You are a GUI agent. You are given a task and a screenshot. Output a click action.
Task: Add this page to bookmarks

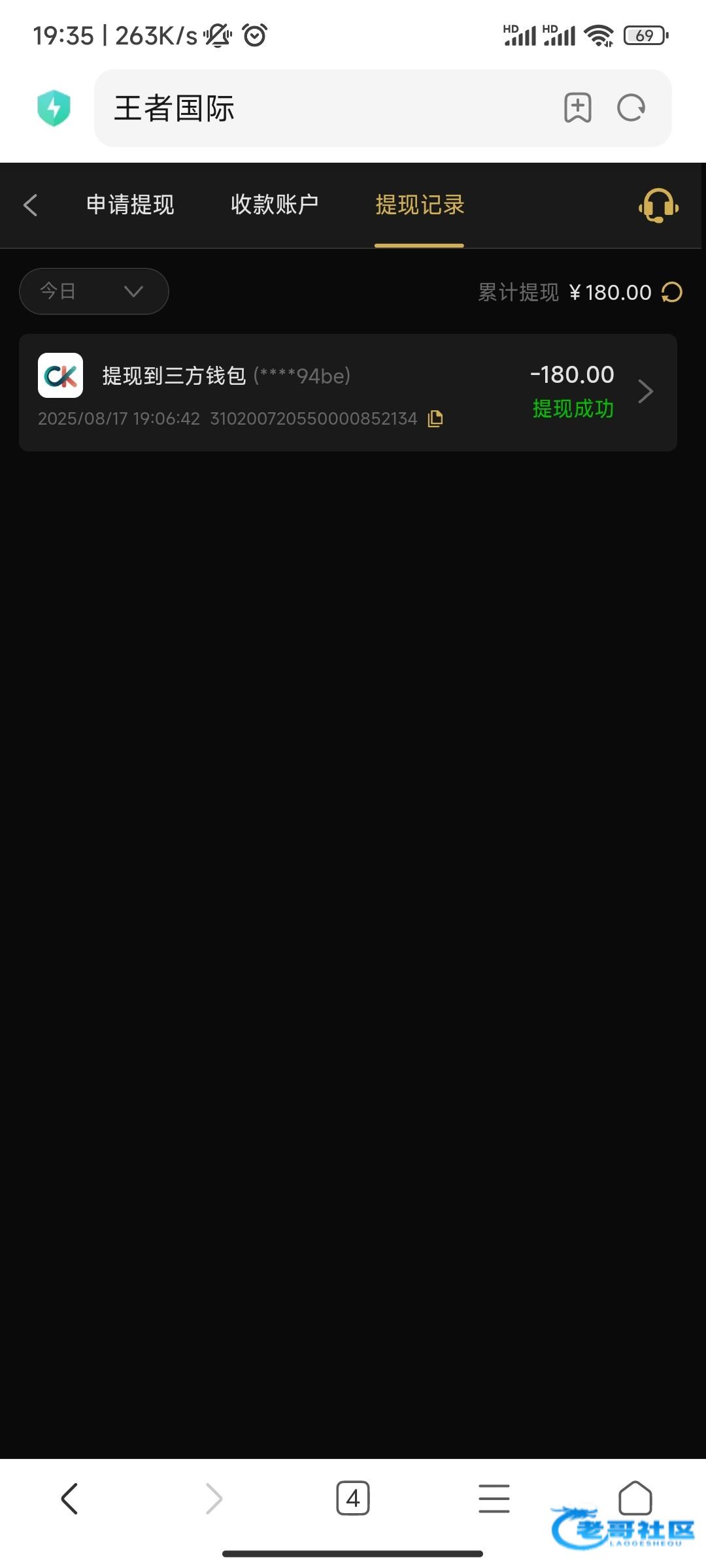(x=578, y=108)
